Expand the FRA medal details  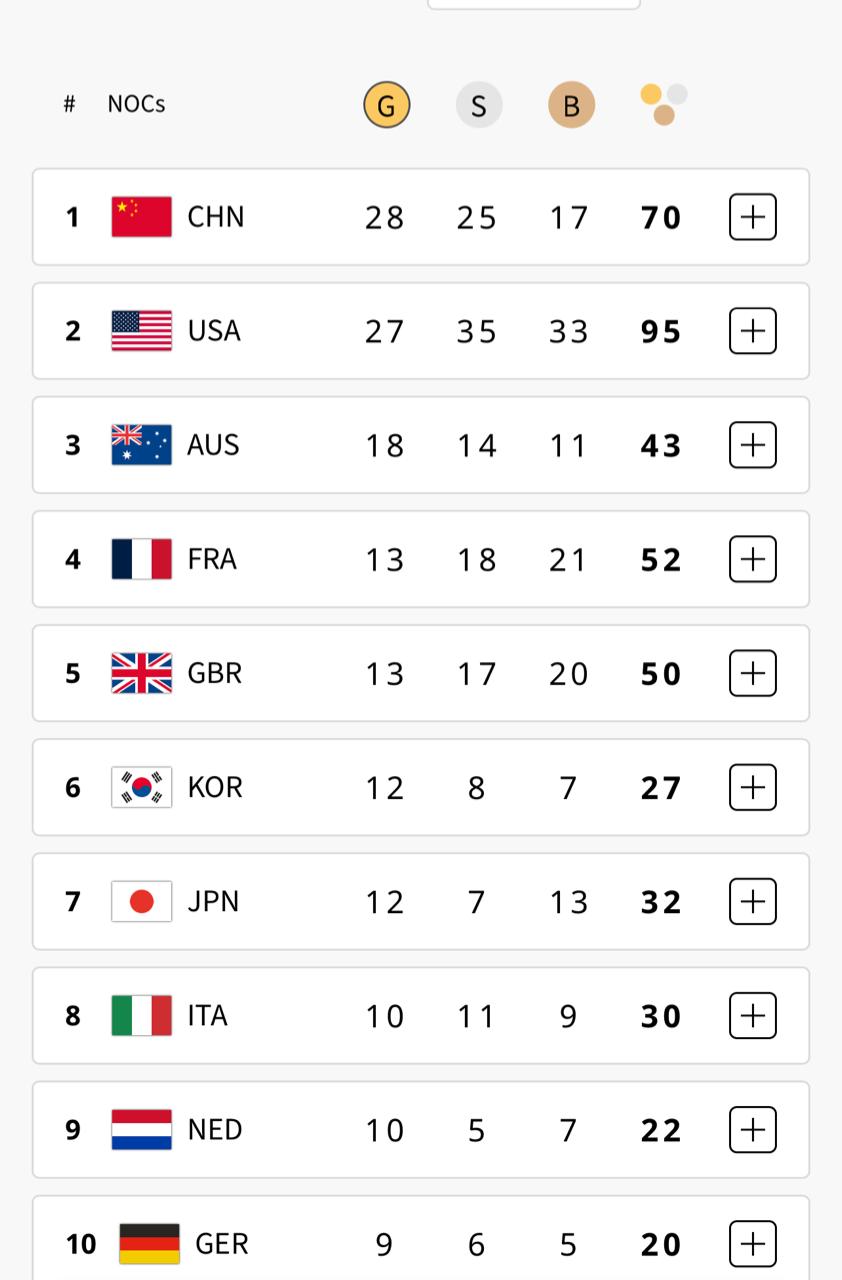click(x=752, y=559)
